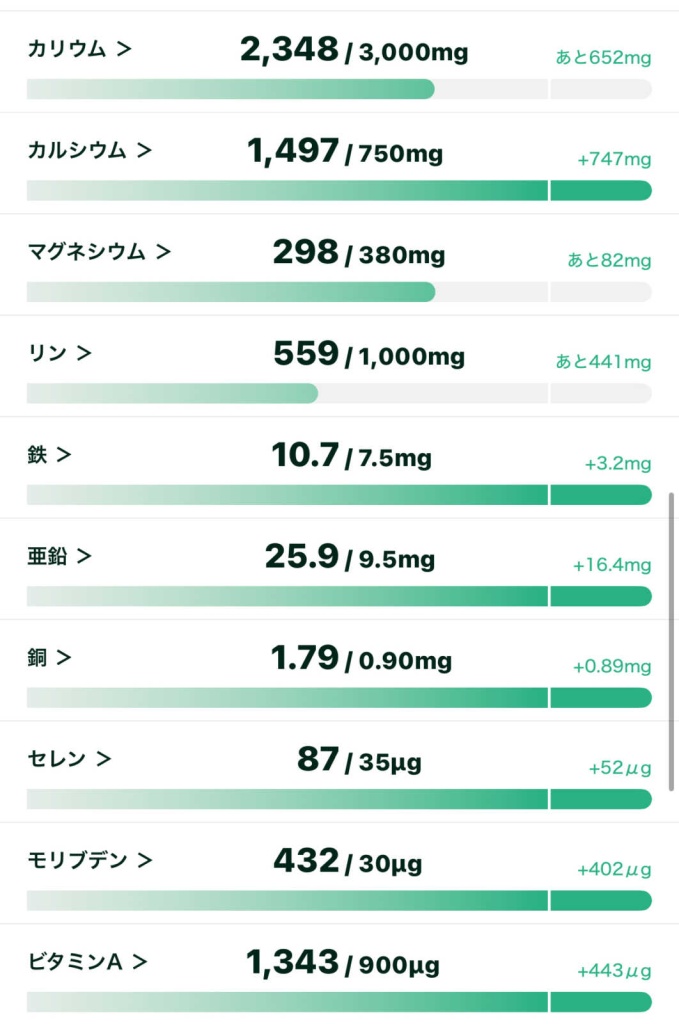View 亜鉛 intake details

coord(59,556)
